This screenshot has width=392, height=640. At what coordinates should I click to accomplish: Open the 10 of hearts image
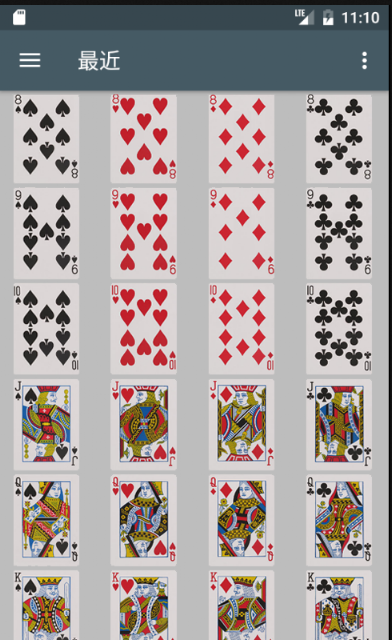[x=144, y=329]
